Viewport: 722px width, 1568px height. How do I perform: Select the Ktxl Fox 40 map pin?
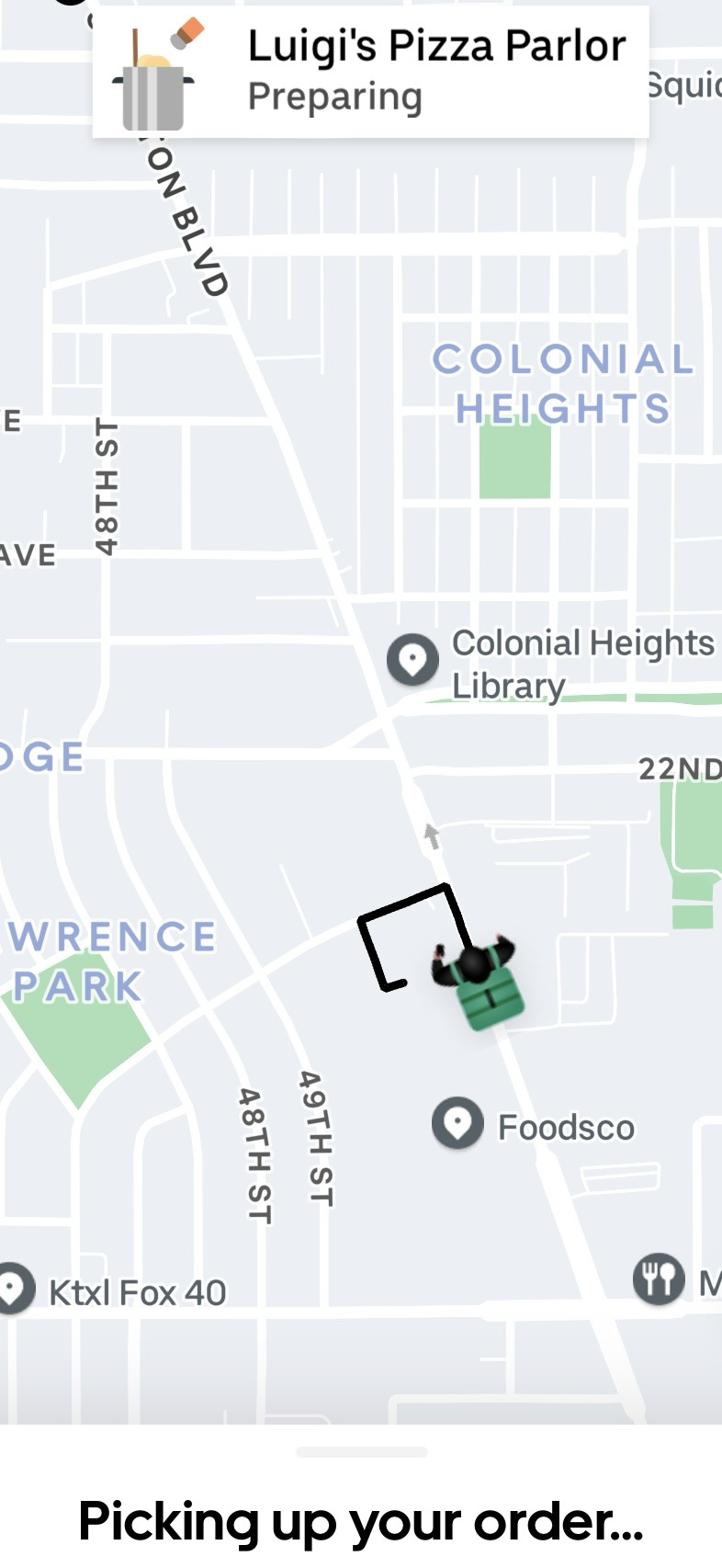point(14,1288)
